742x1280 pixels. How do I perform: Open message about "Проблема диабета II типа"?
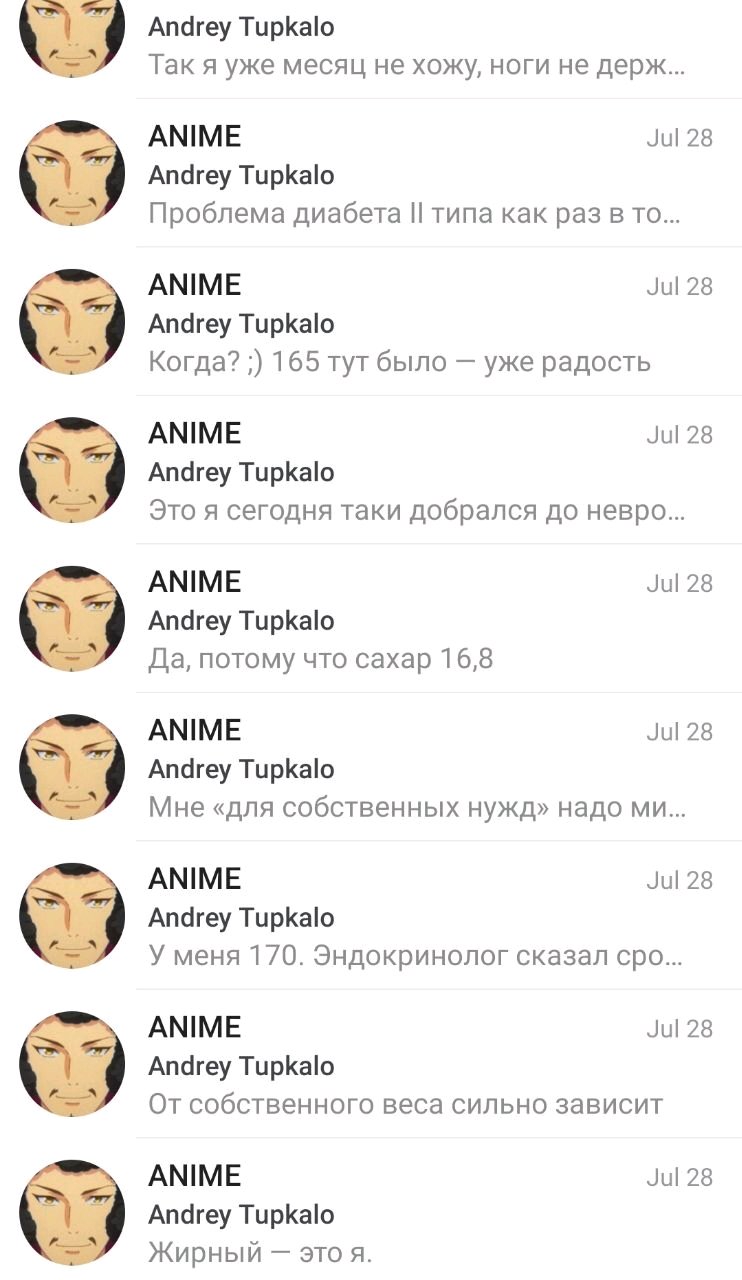pyautogui.click(x=371, y=173)
